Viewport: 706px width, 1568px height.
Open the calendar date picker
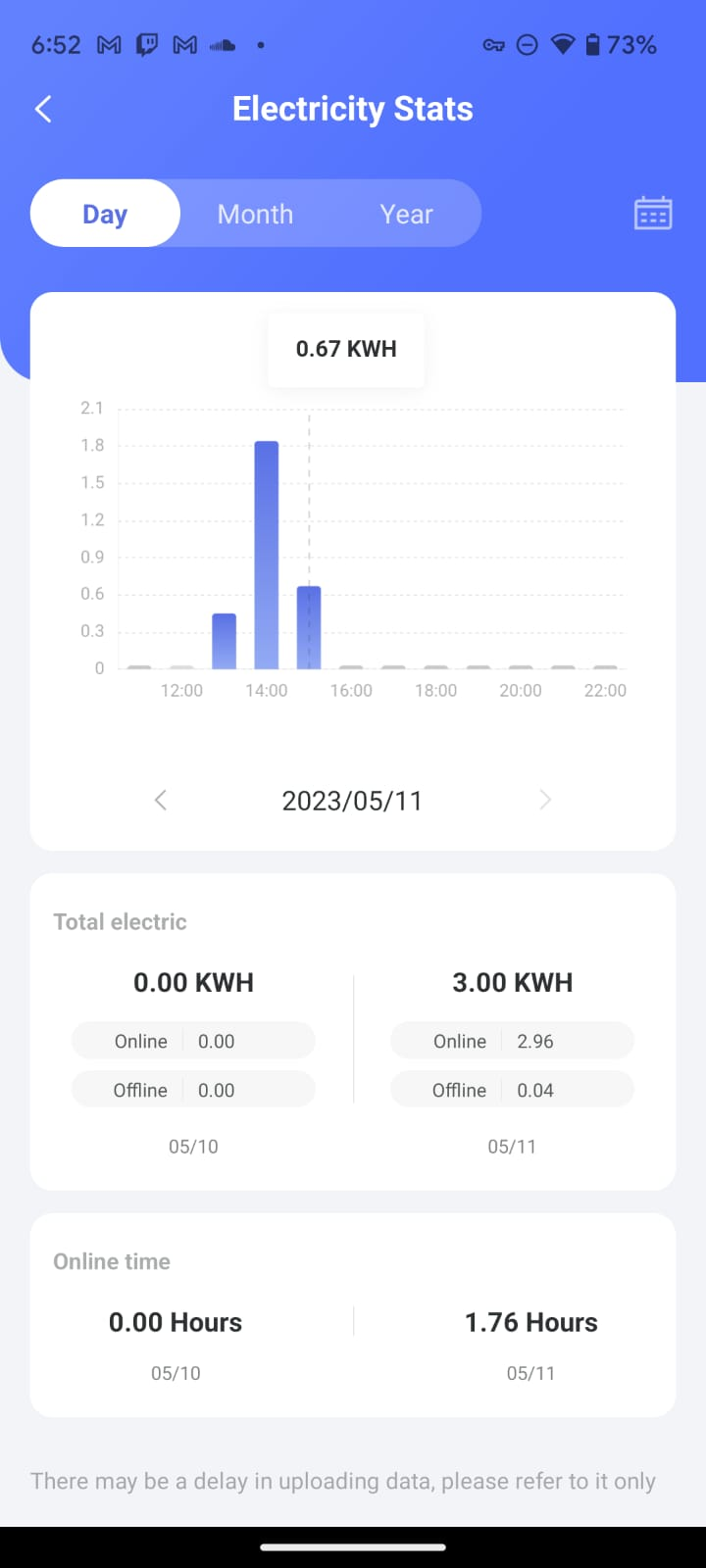(x=653, y=213)
